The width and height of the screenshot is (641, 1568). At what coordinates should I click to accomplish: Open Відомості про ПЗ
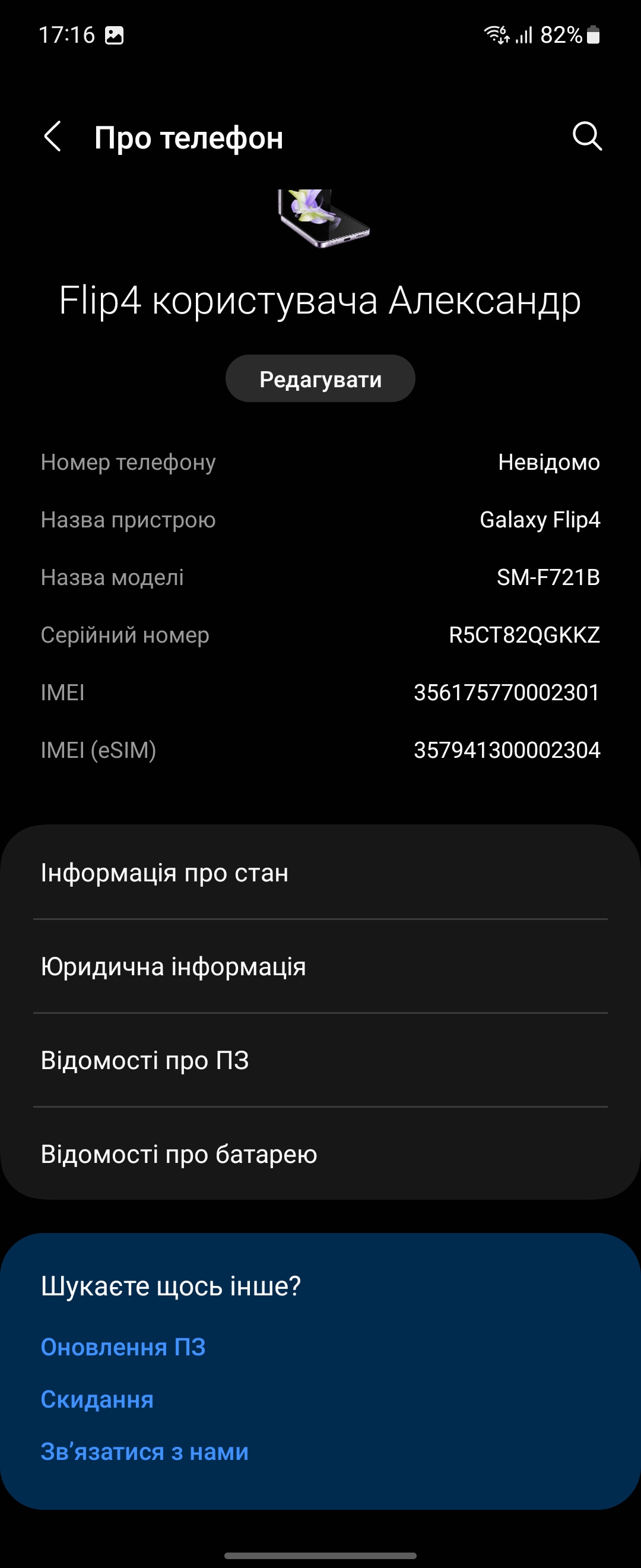coord(320,1060)
